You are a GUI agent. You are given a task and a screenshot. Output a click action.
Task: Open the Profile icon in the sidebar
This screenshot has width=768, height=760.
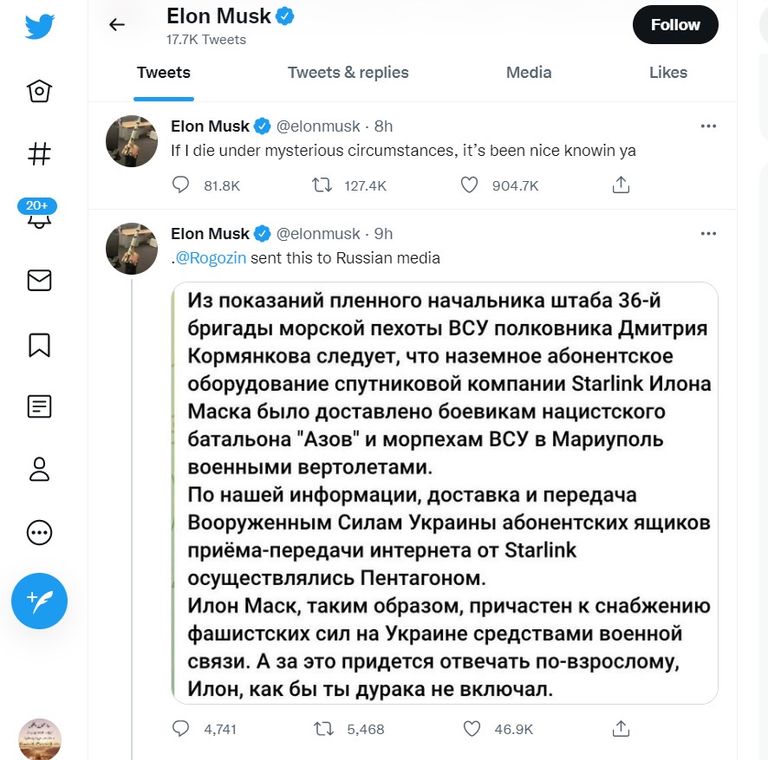click(39, 469)
